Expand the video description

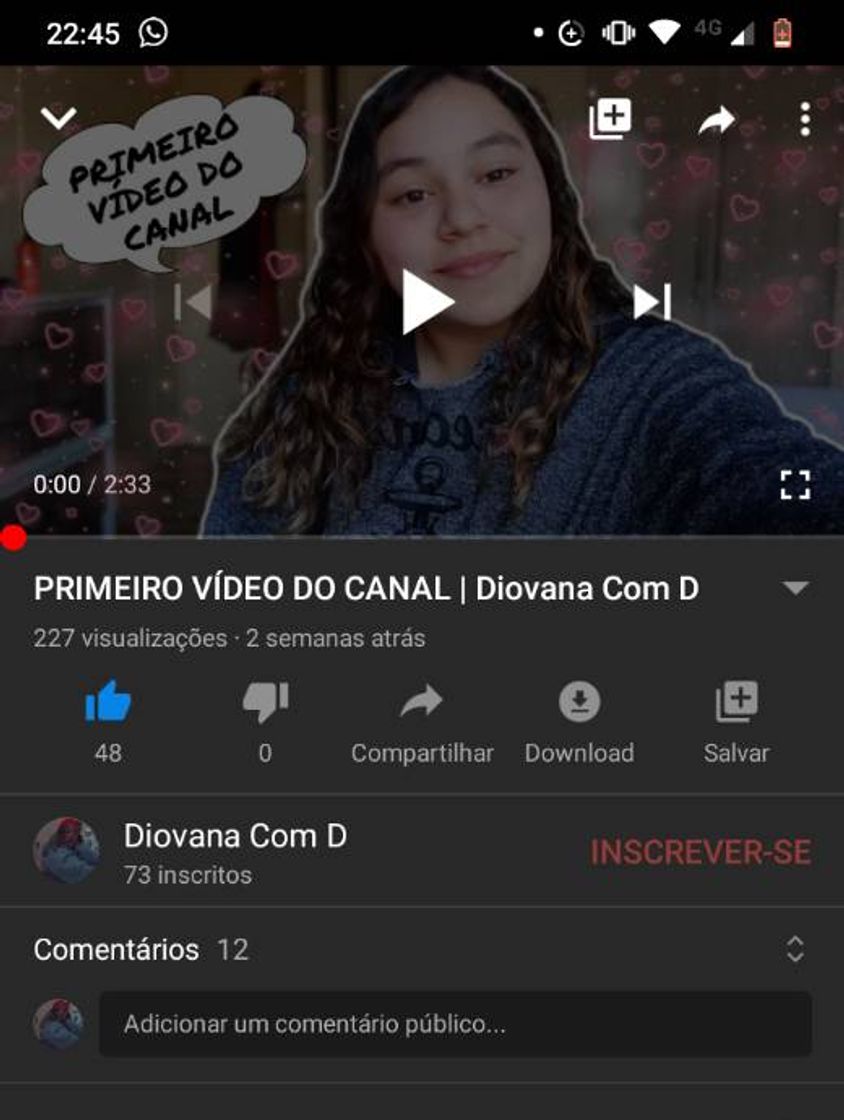796,588
